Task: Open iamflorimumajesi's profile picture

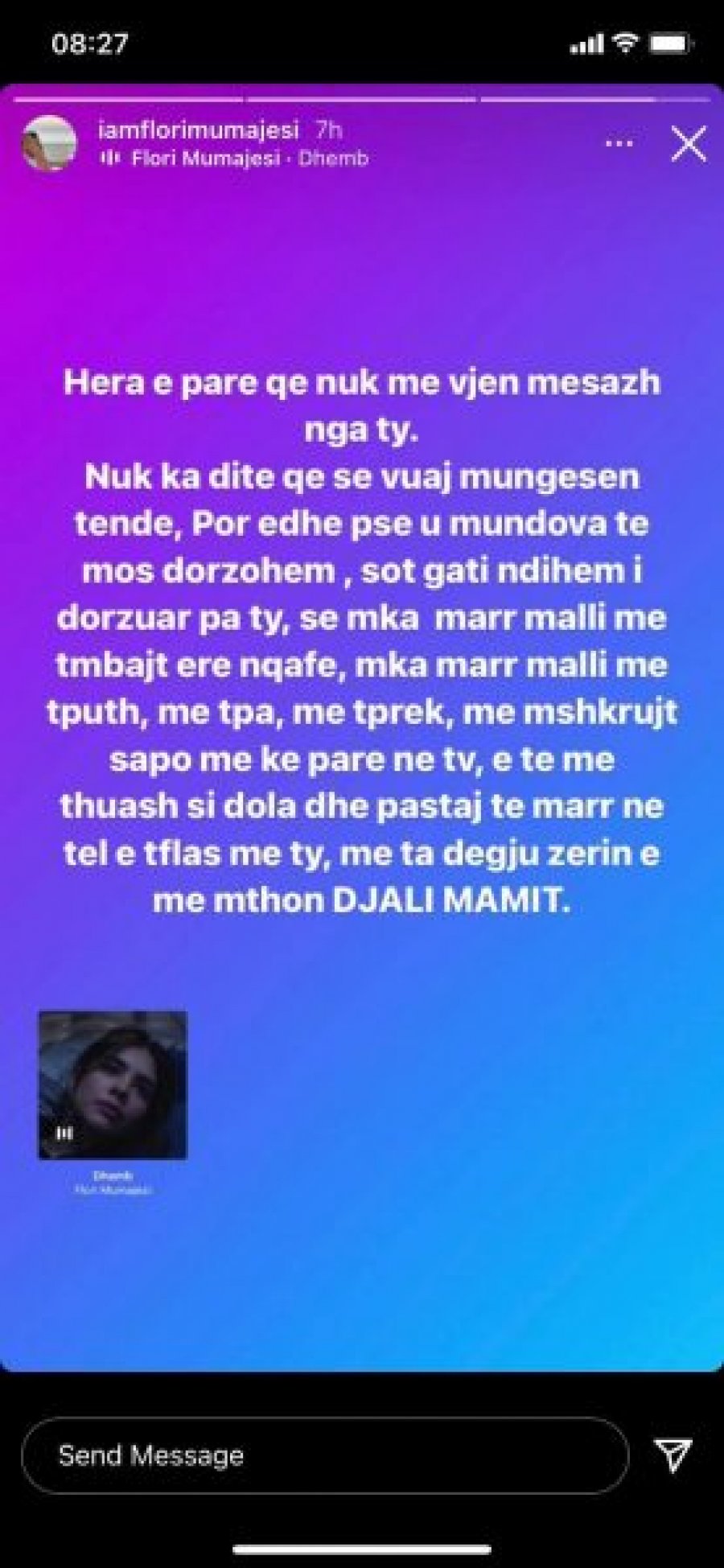Action: [x=49, y=143]
